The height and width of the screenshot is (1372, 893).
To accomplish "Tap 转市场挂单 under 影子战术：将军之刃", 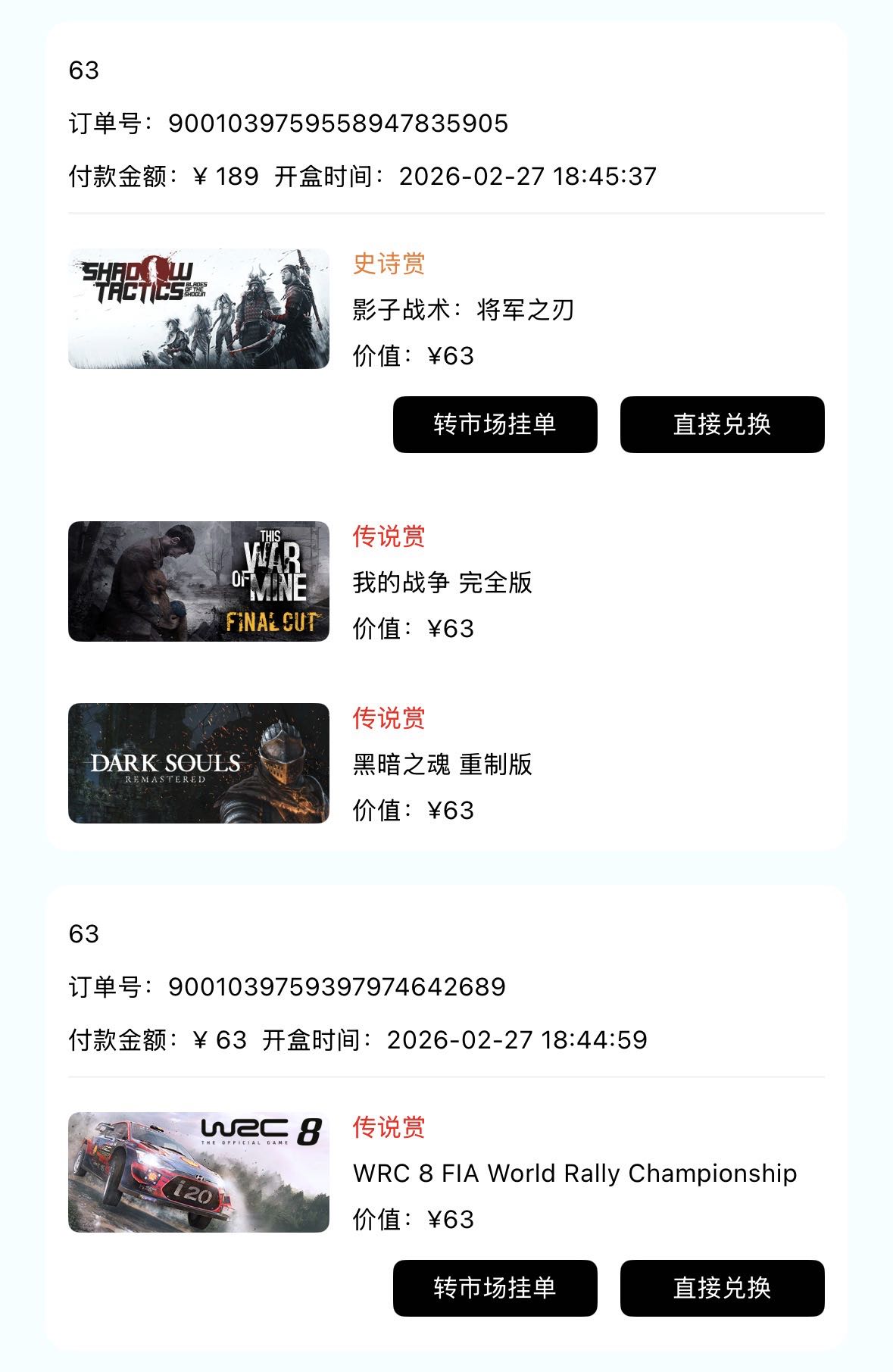I will pyautogui.click(x=495, y=424).
